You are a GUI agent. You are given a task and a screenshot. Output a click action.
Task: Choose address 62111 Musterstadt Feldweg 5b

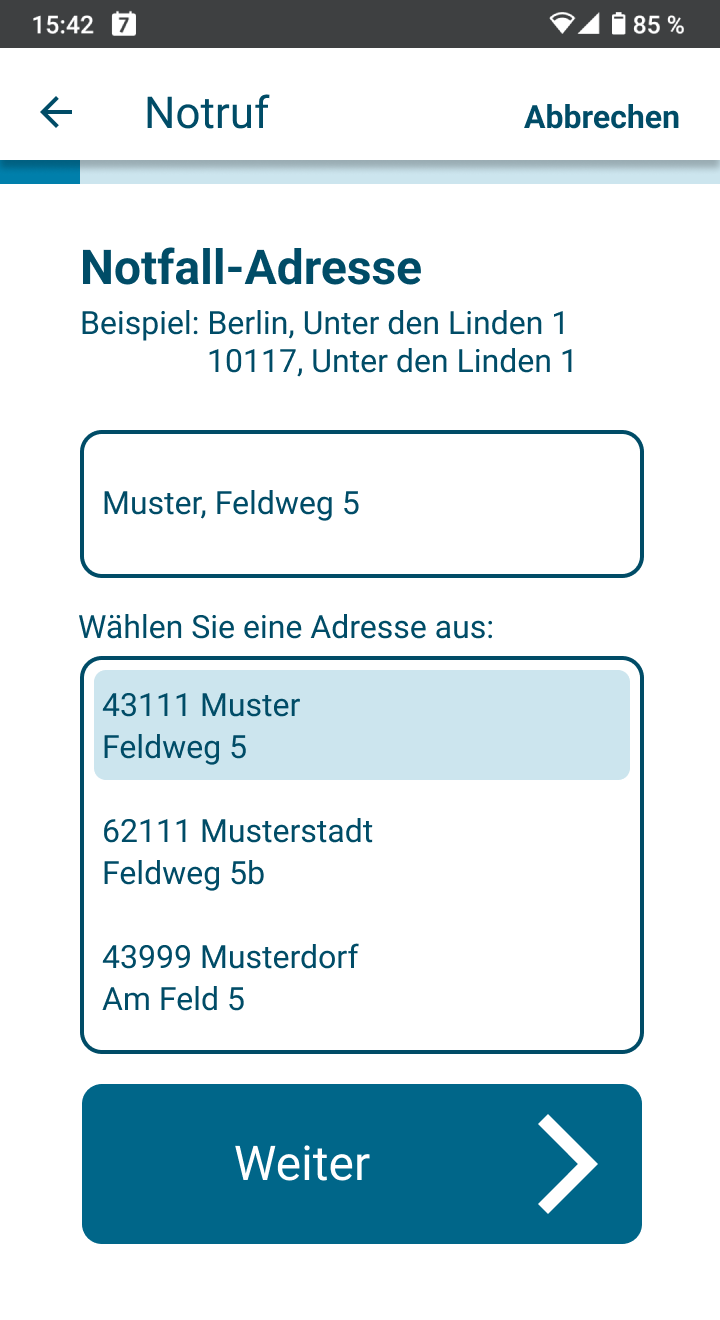click(362, 851)
